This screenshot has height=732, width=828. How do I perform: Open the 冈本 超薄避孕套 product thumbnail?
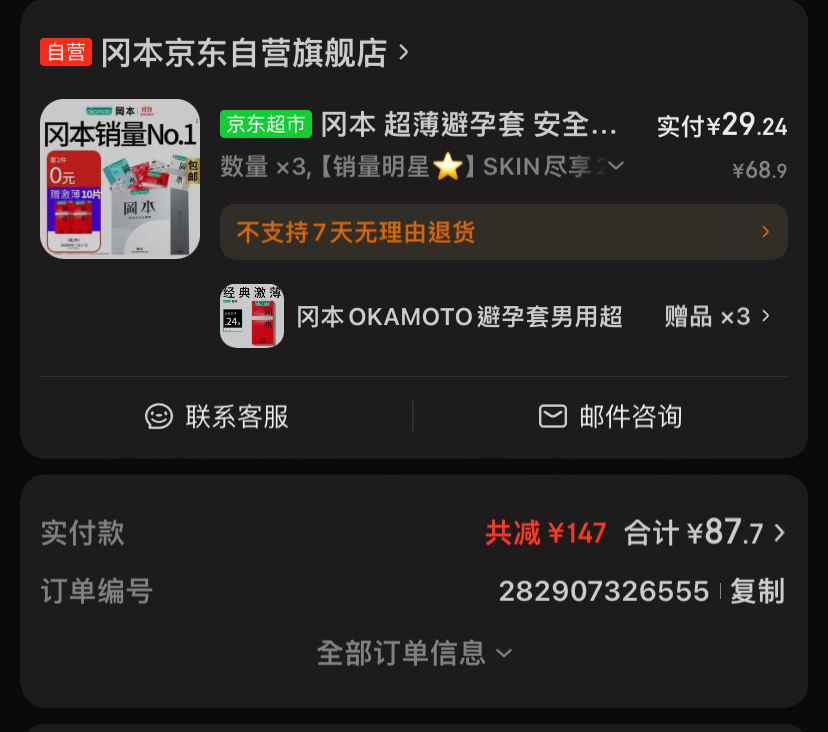click(119, 179)
